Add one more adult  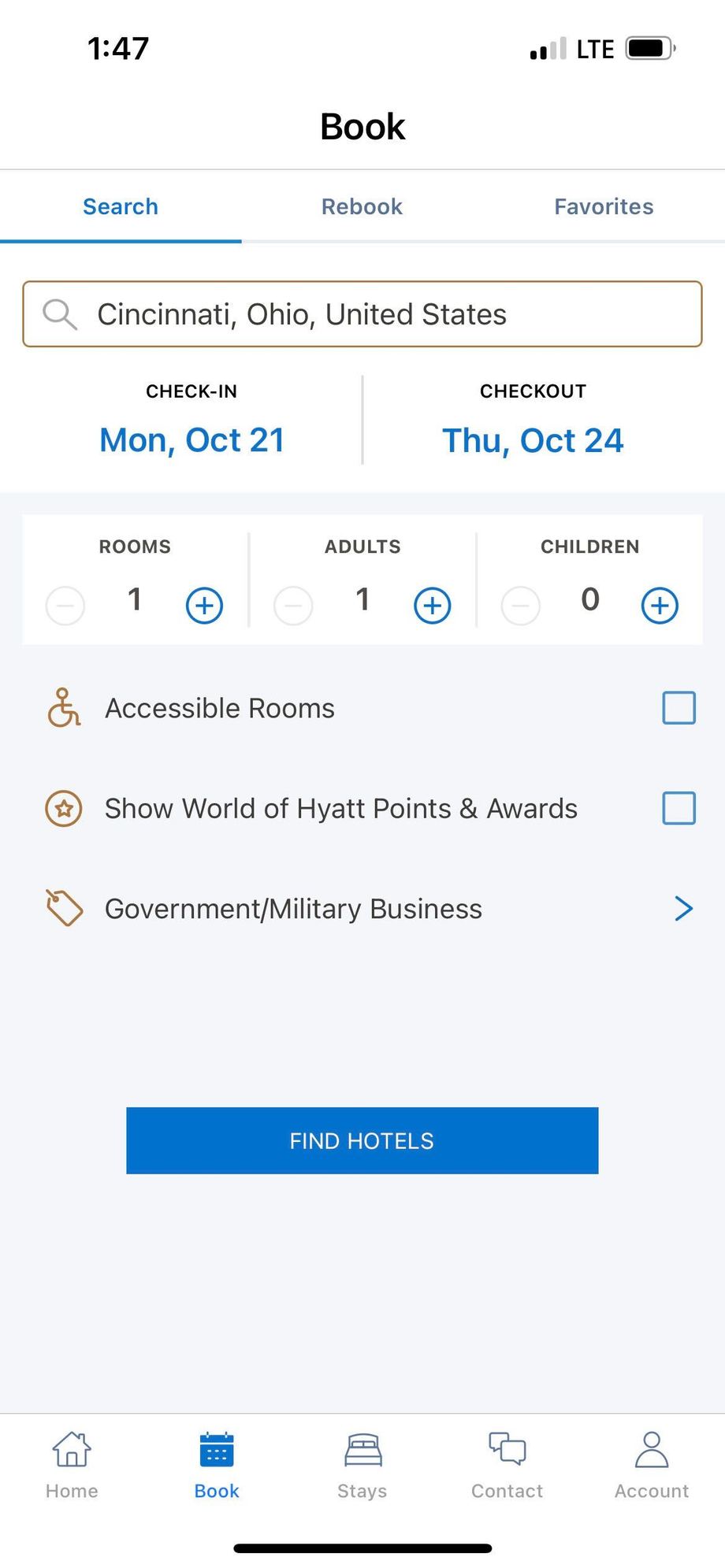(432, 605)
